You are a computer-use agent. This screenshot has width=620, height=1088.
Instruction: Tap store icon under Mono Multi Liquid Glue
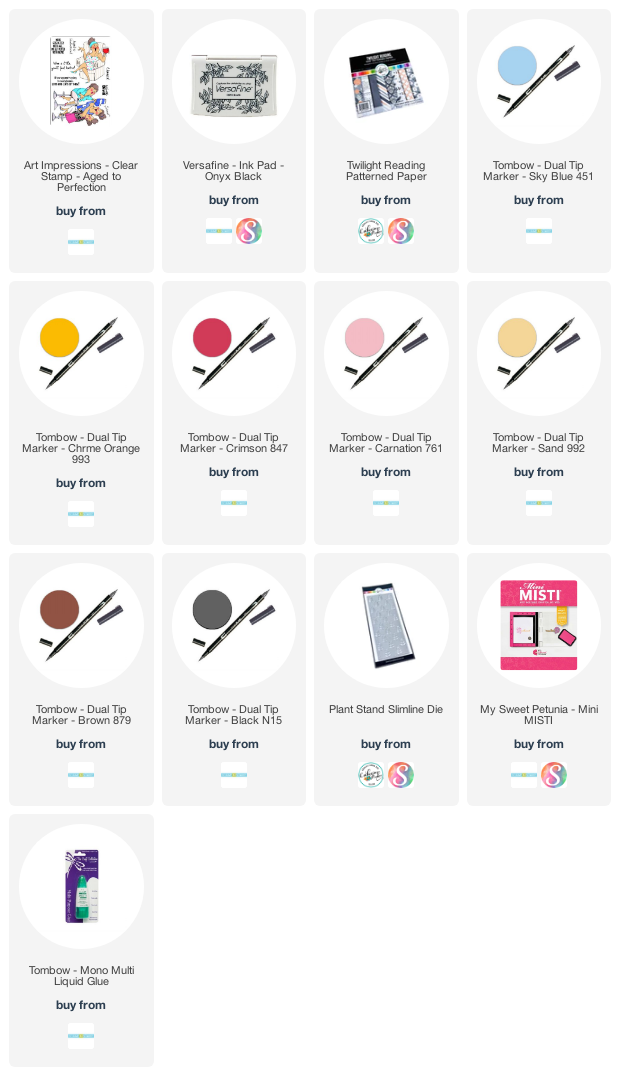[81, 1036]
